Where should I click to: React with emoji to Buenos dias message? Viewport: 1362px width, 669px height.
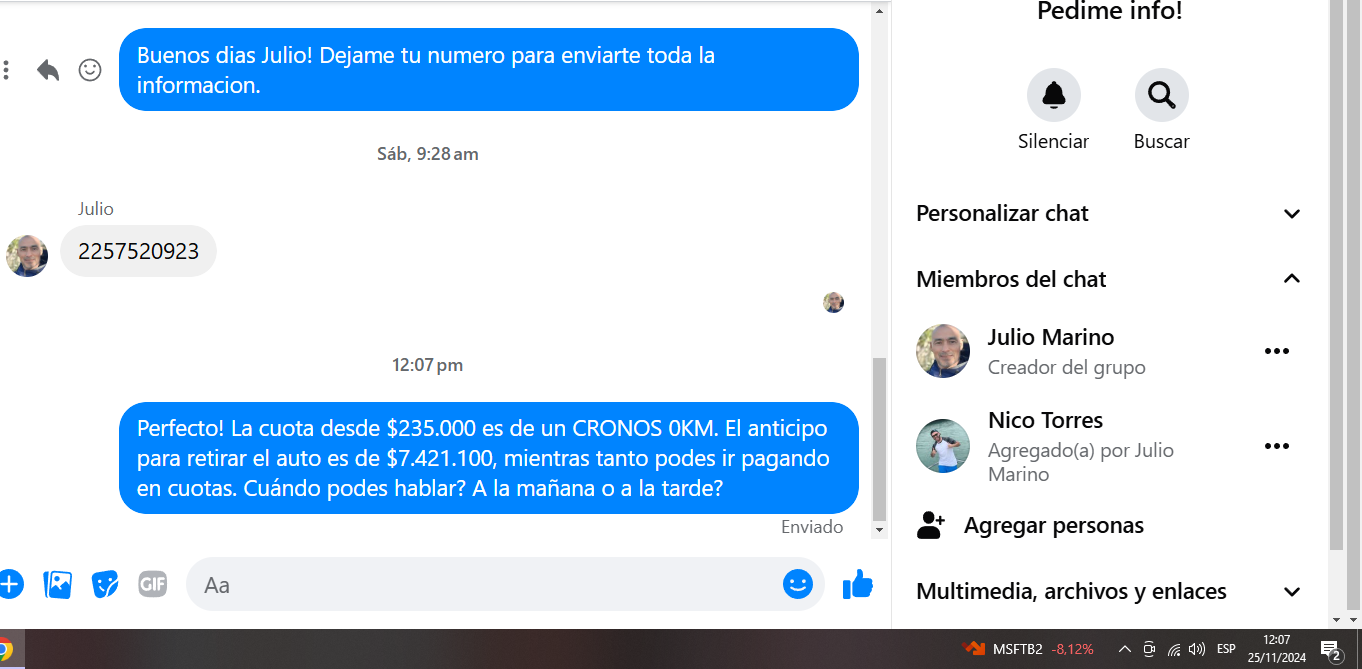(x=90, y=70)
